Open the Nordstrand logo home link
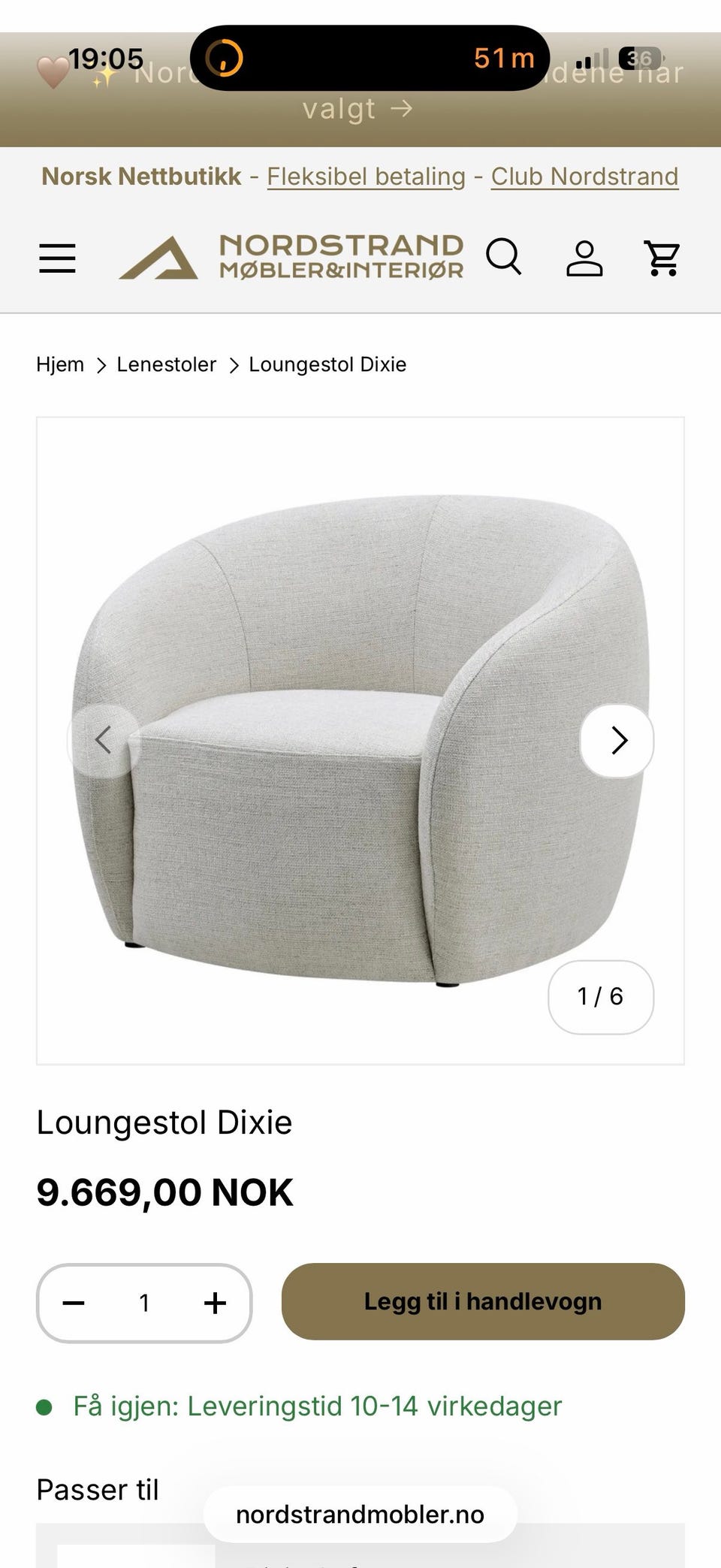 (x=291, y=257)
